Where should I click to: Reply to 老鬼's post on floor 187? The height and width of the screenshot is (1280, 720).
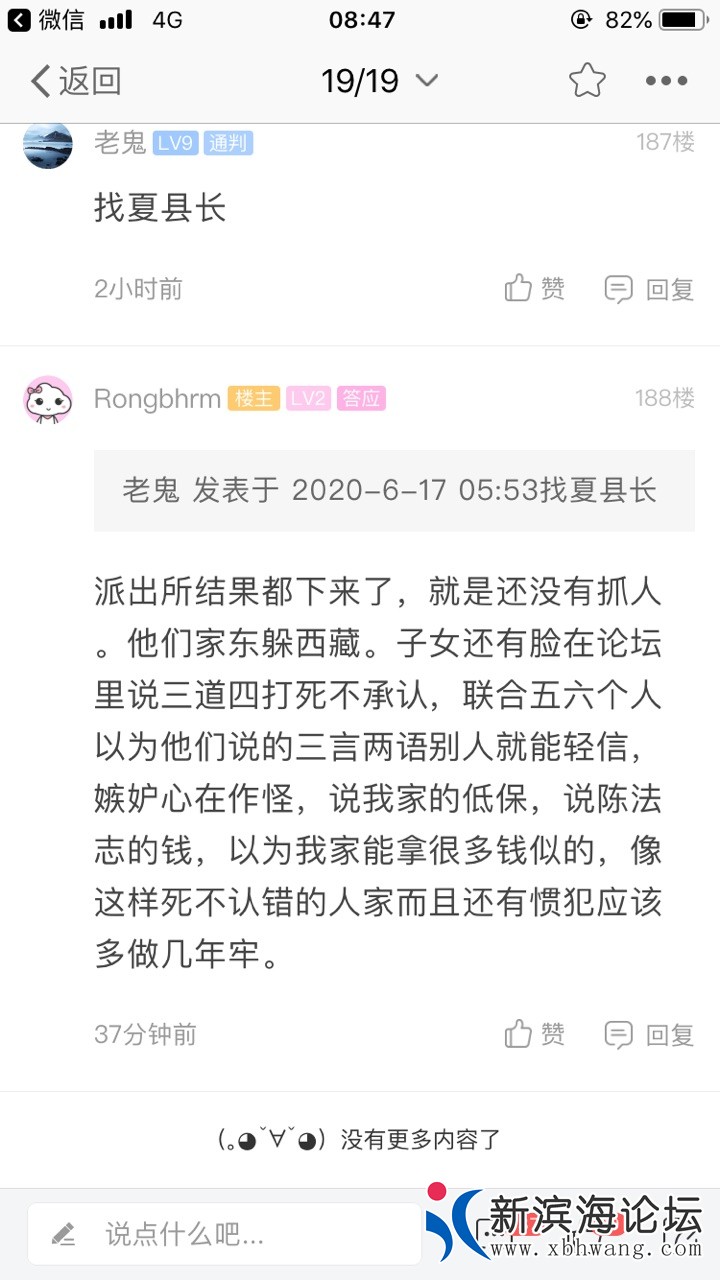point(649,289)
